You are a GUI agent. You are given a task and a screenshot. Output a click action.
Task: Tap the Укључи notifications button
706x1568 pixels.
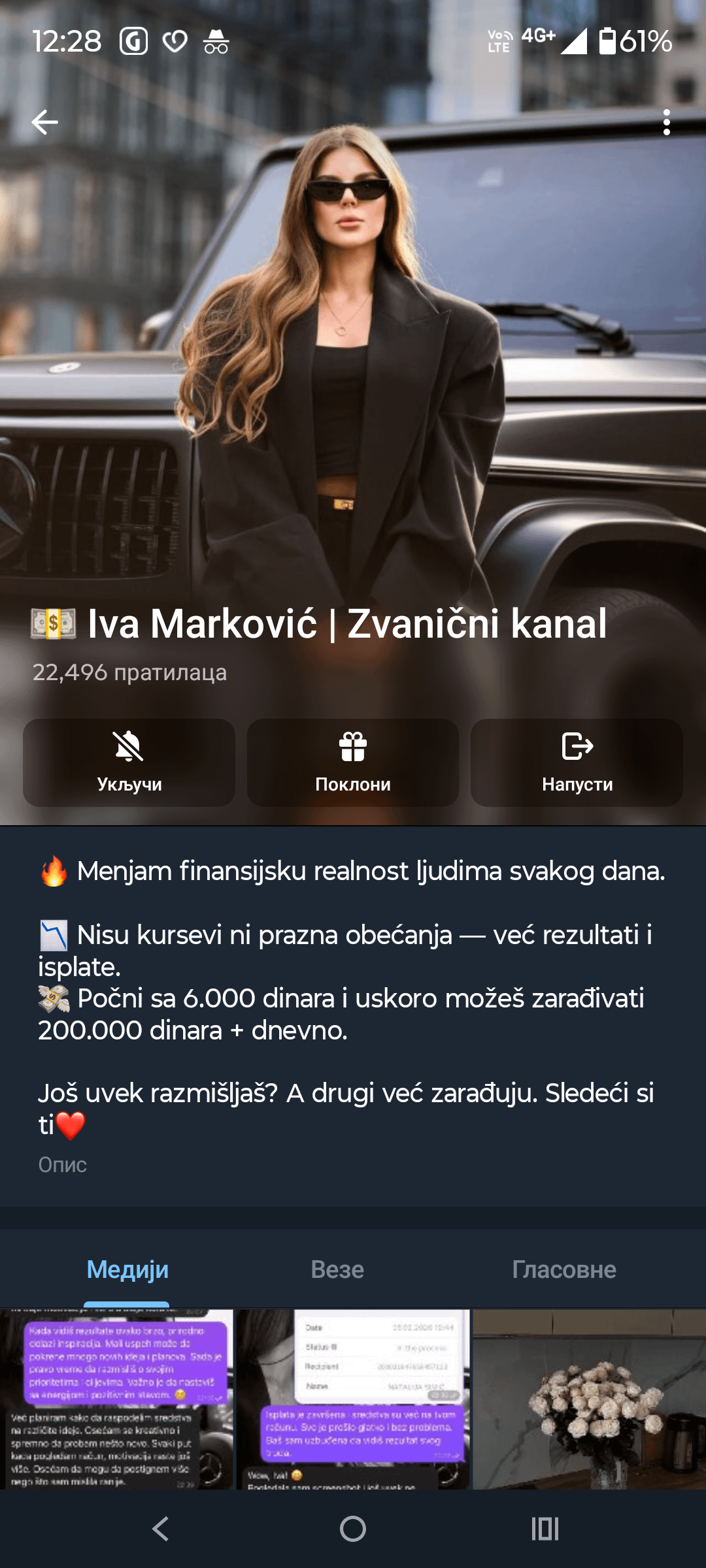[x=129, y=762]
